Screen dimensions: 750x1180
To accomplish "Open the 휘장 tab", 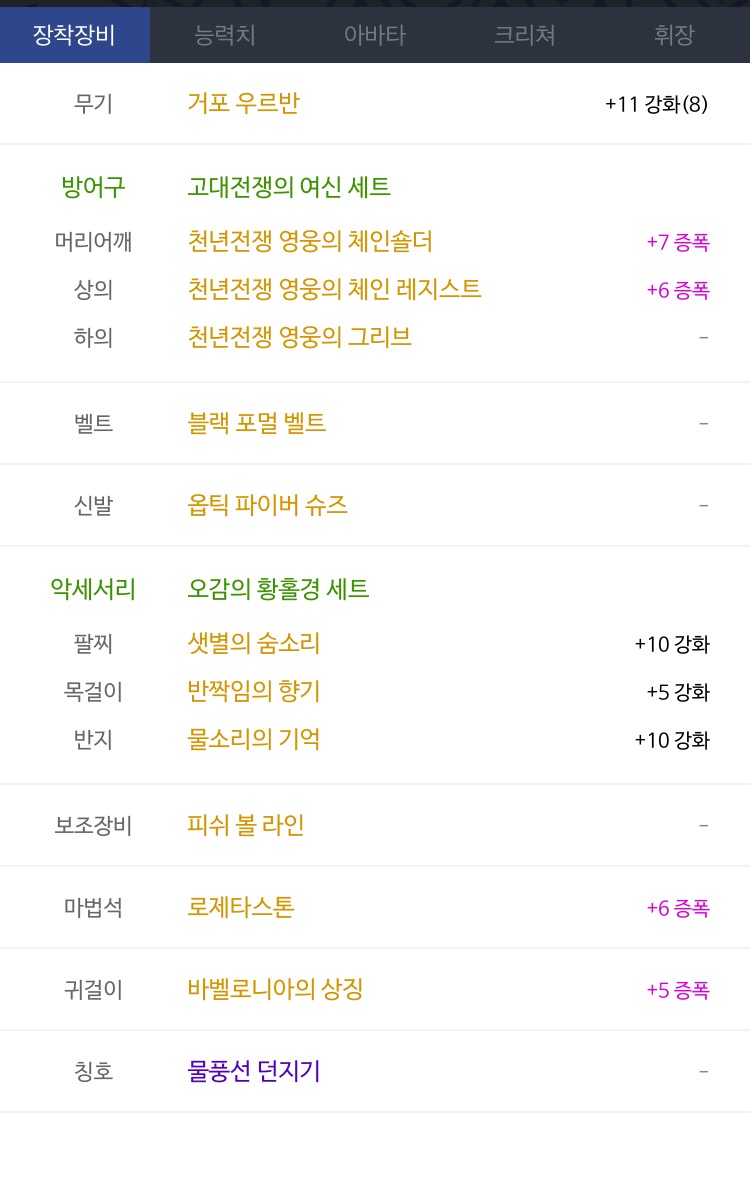I will [x=674, y=35].
